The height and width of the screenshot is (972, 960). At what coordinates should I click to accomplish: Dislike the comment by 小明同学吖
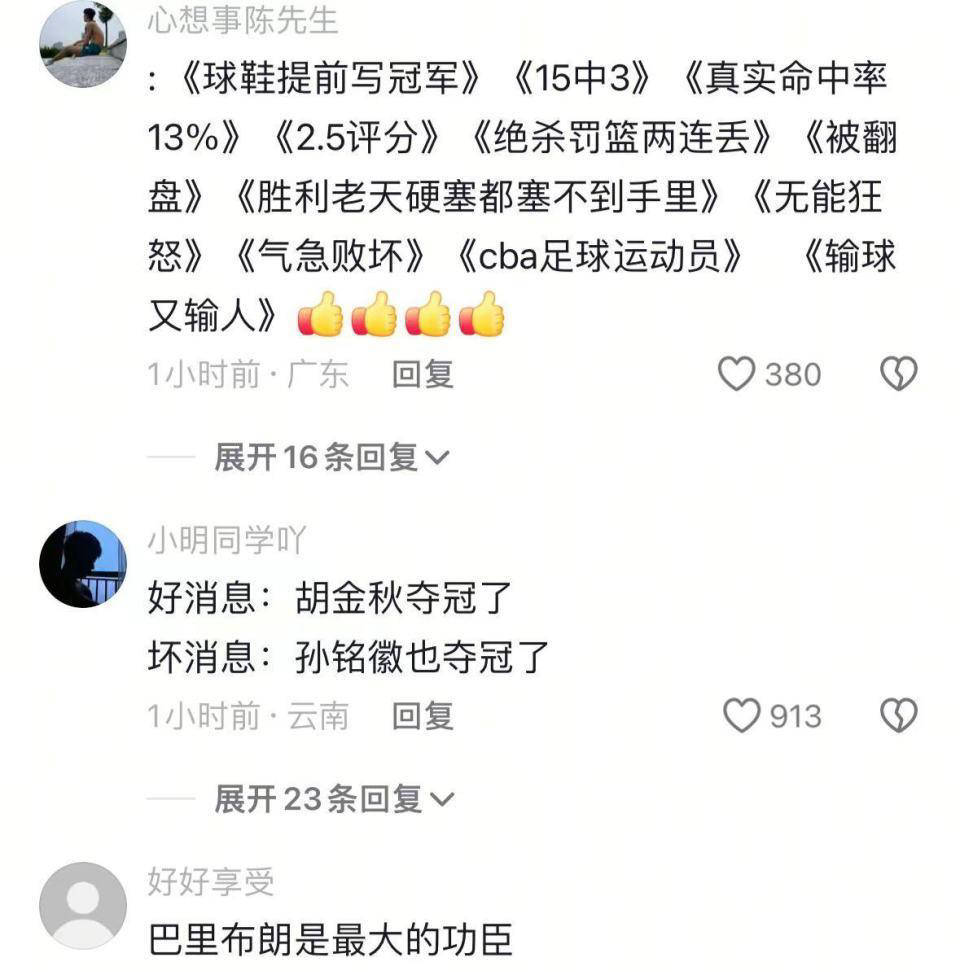point(898,715)
